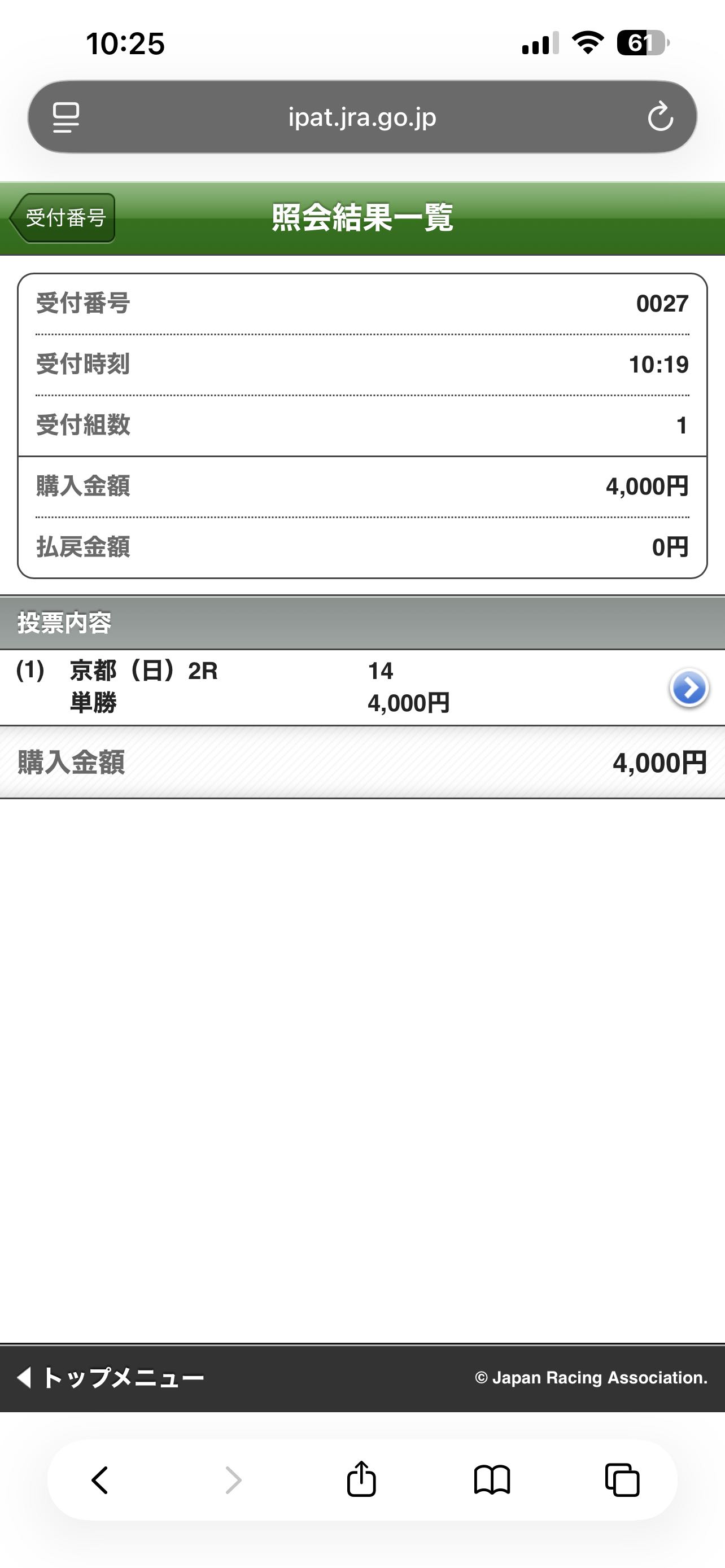Tap the ipat.jra.go.jp address field

[x=362, y=117]
